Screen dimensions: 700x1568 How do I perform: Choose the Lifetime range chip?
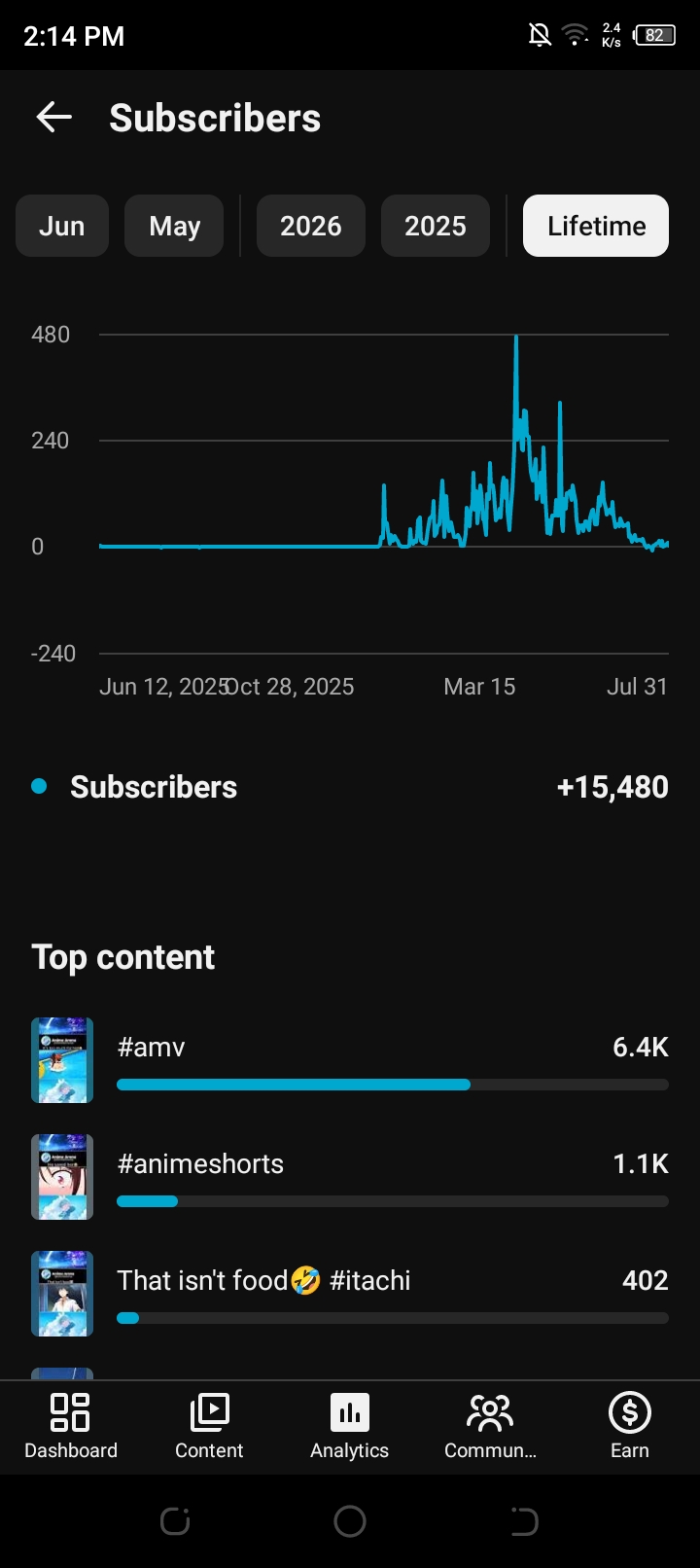[596, 226]
